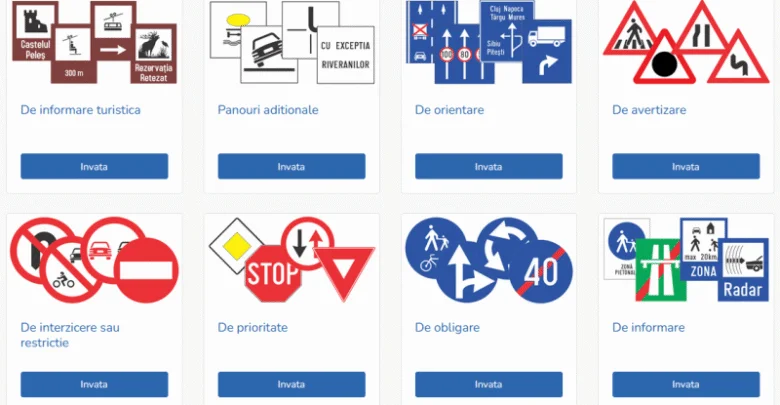This screenshot has height=405, width=780.
Task: Tap Invata under De obligare
Action: 488,384
